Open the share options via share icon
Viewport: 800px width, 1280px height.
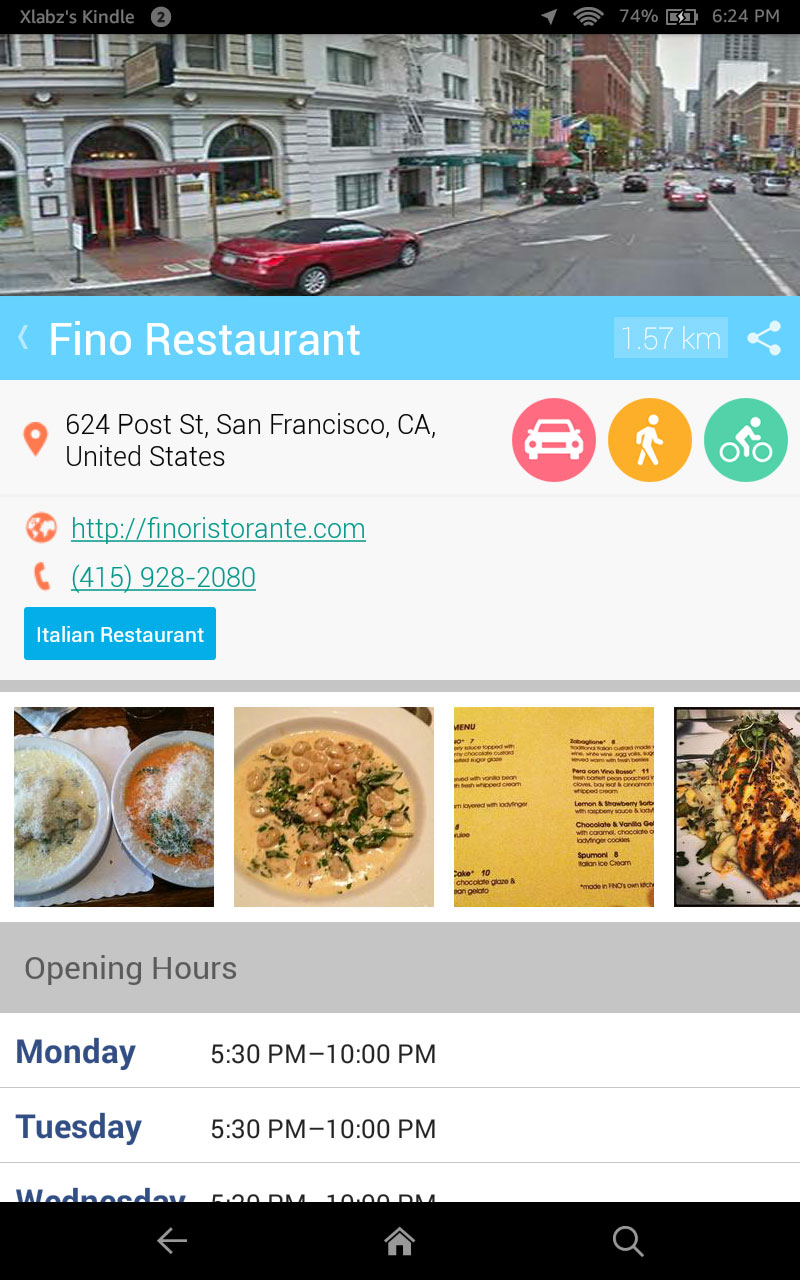pos(765,338)
